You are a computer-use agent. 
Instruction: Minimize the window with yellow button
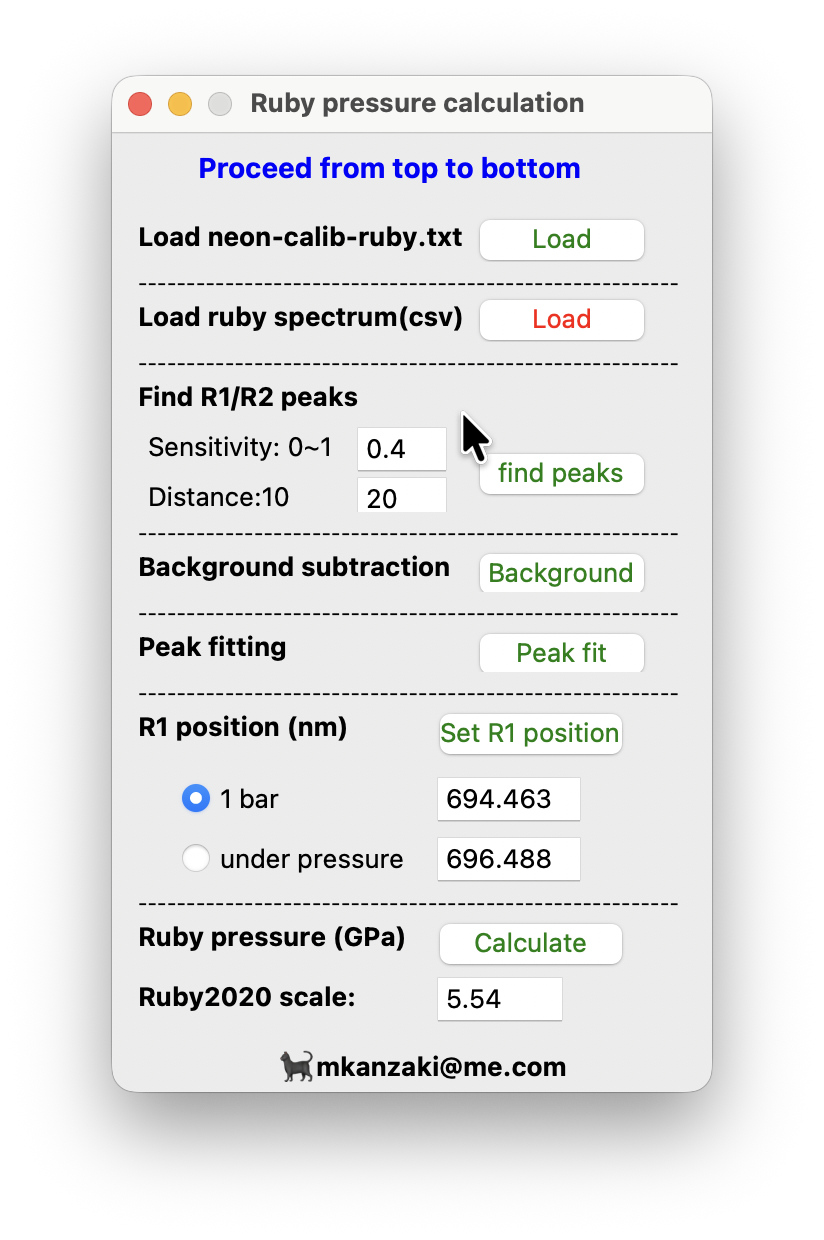pyautogui.click(x=180, y=104)
